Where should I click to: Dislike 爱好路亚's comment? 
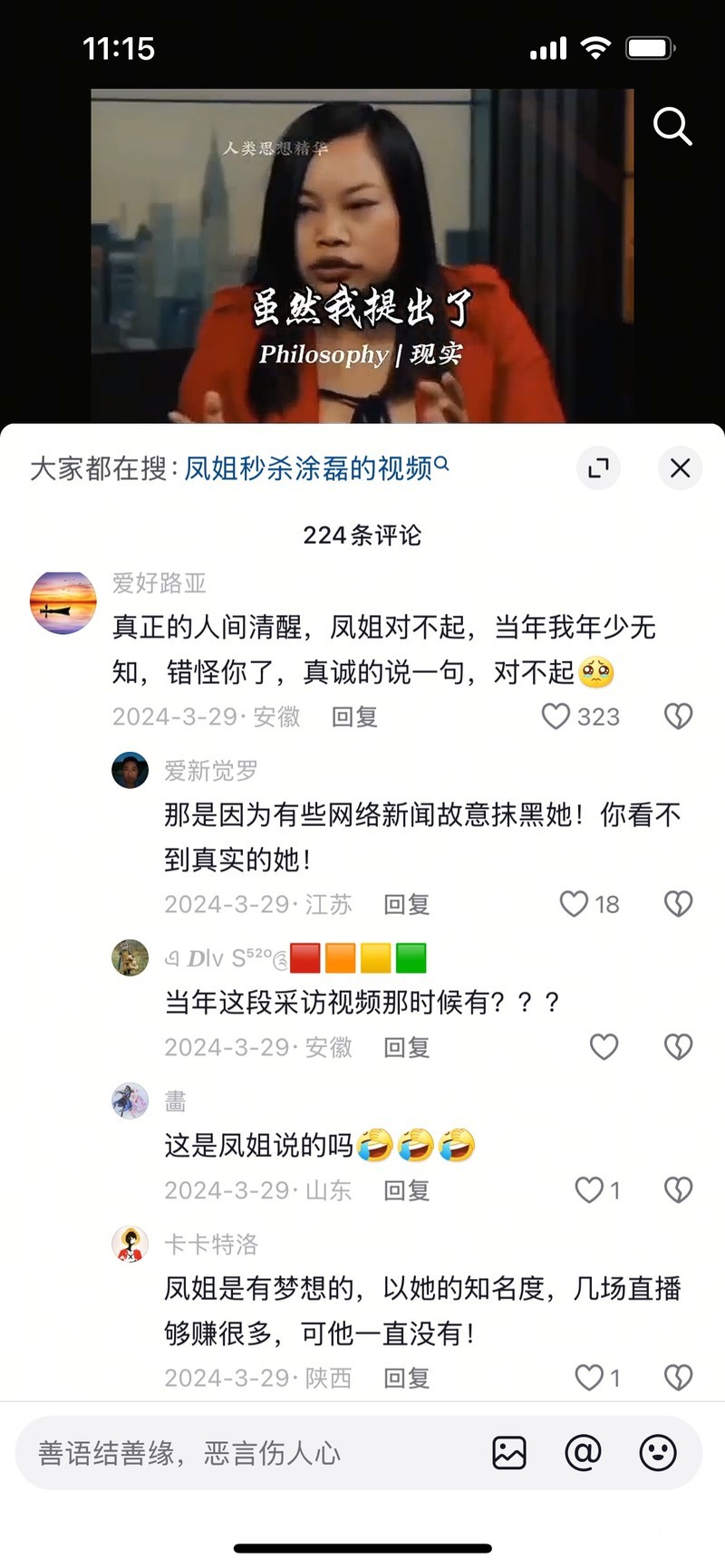point(678,717)
